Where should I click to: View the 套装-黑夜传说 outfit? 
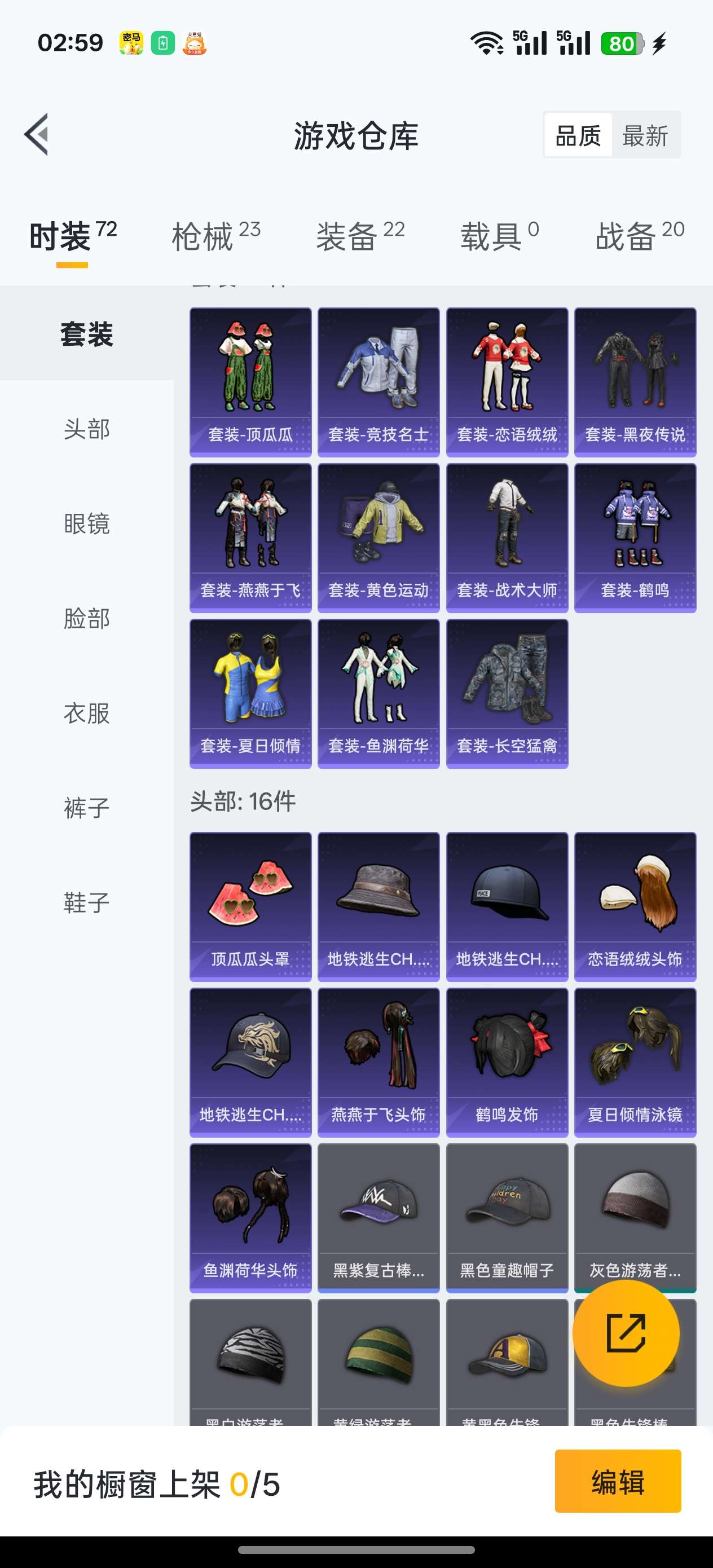[635, 382]
